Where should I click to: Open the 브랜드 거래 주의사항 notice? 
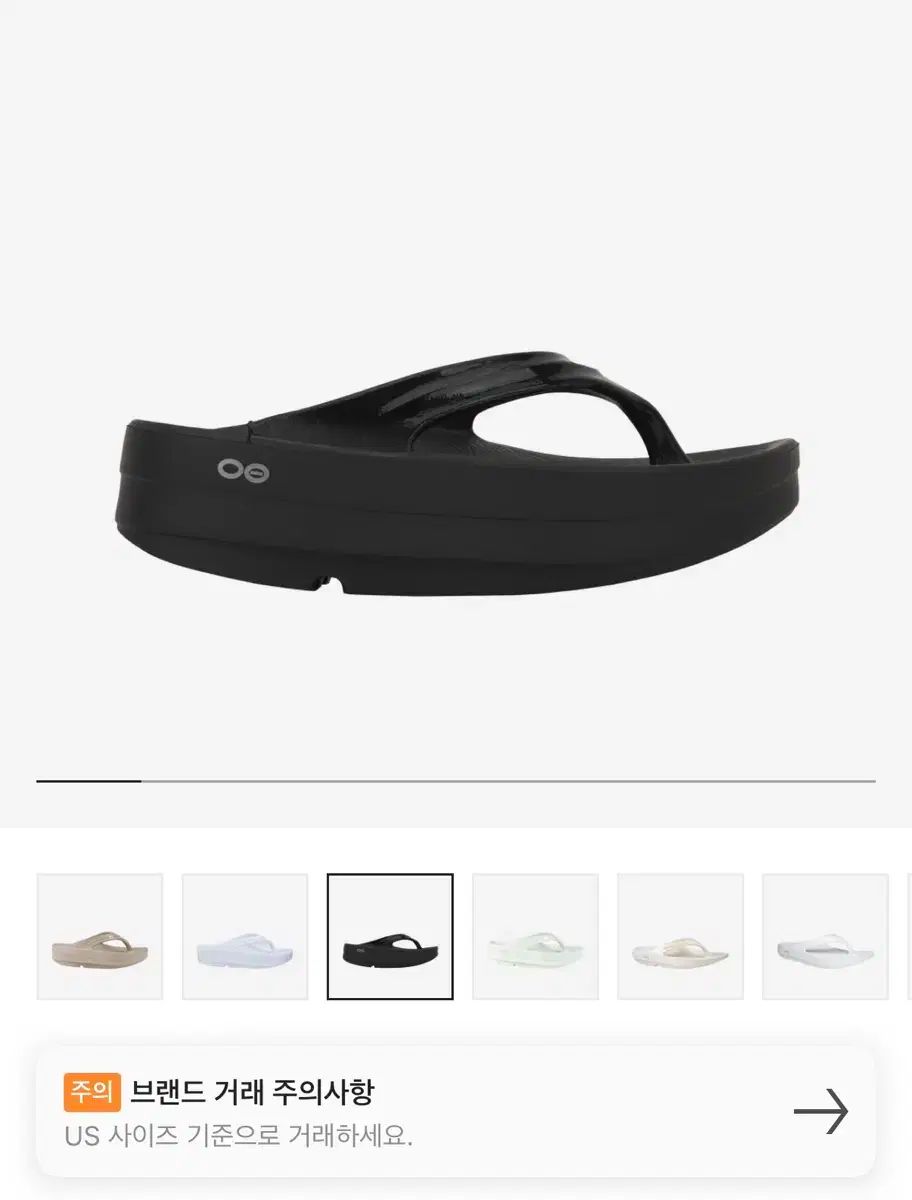(x=455, y=1111)
